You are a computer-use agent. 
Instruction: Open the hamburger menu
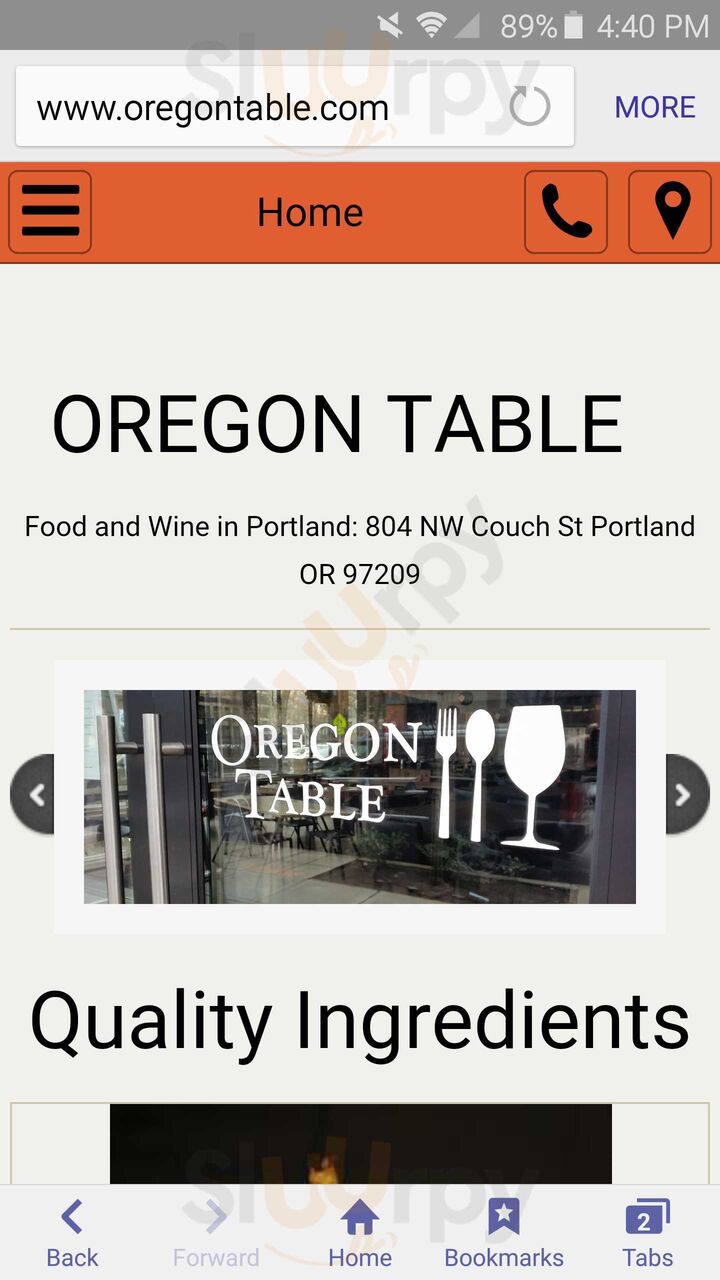click(50, 212)
